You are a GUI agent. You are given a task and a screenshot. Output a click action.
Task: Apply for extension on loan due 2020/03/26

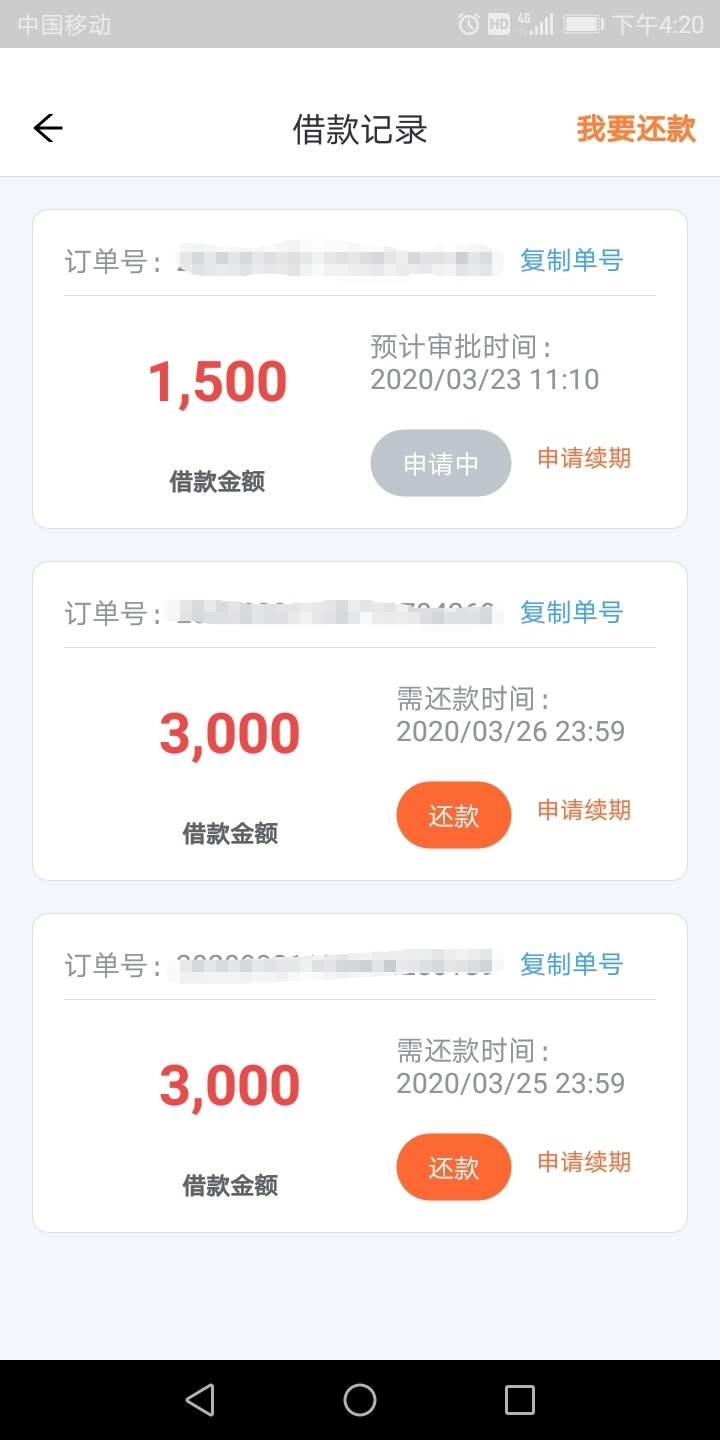(x=584, y=811)
